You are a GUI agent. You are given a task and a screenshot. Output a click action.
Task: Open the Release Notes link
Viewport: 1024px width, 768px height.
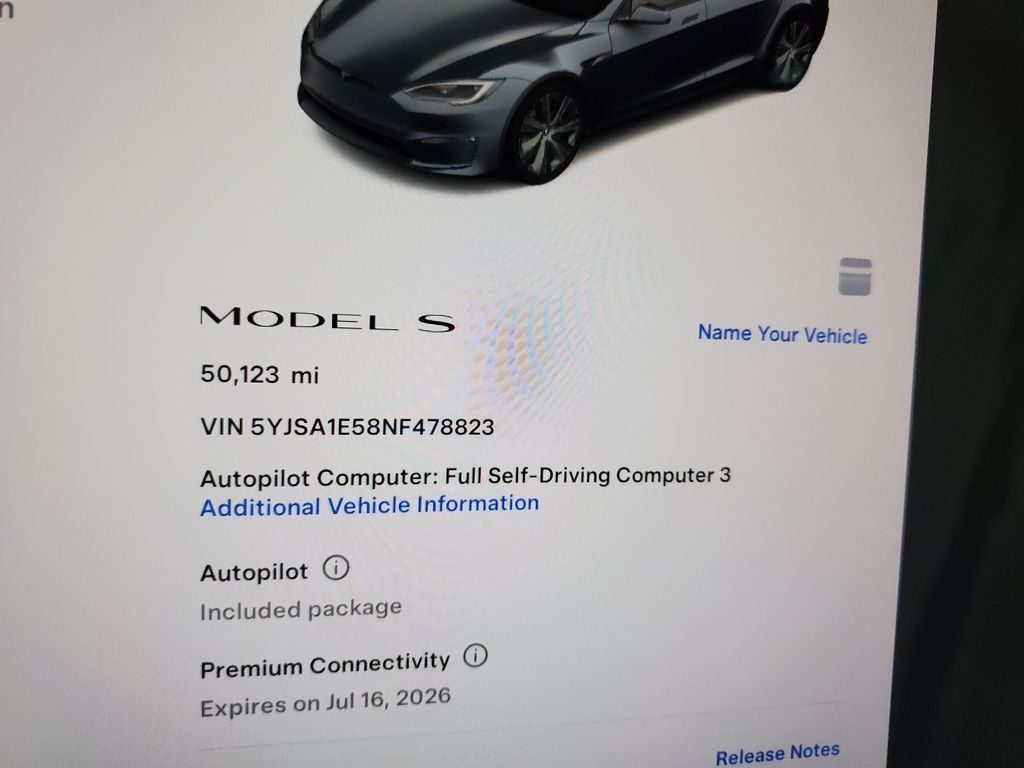pyautogui.click(x=777, y=753)
